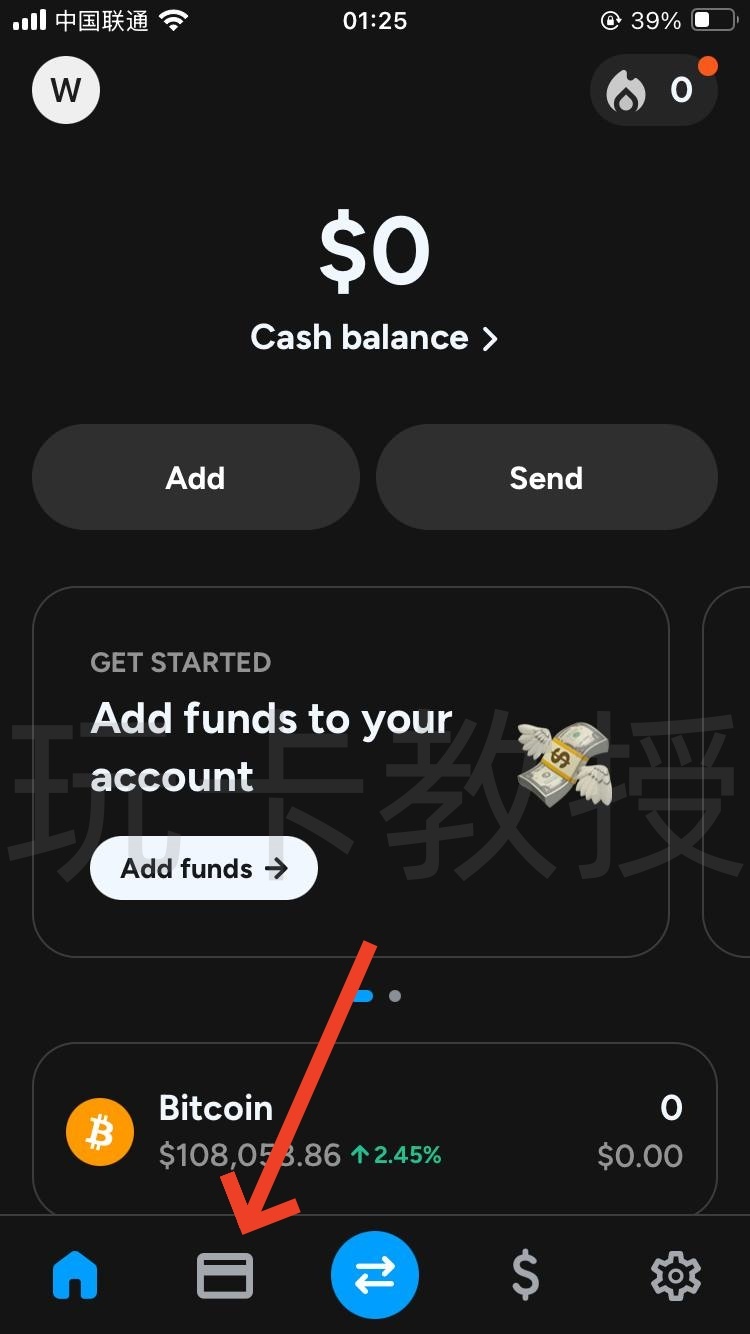Viewport: 750px width, 1334px height.
Task: Tap the Add funds pill button
Action: tap(203, 868)
